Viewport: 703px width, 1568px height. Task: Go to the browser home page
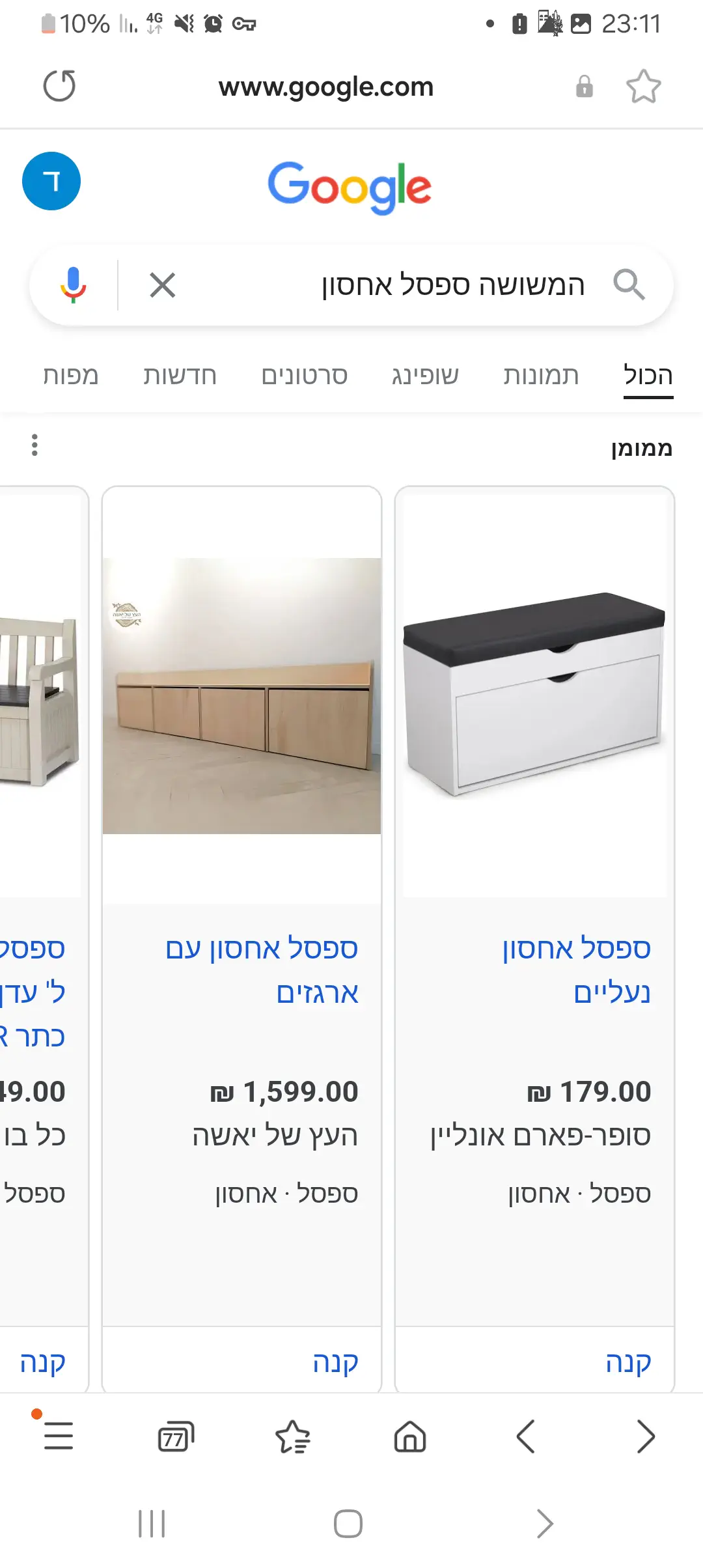[410, 1436]
